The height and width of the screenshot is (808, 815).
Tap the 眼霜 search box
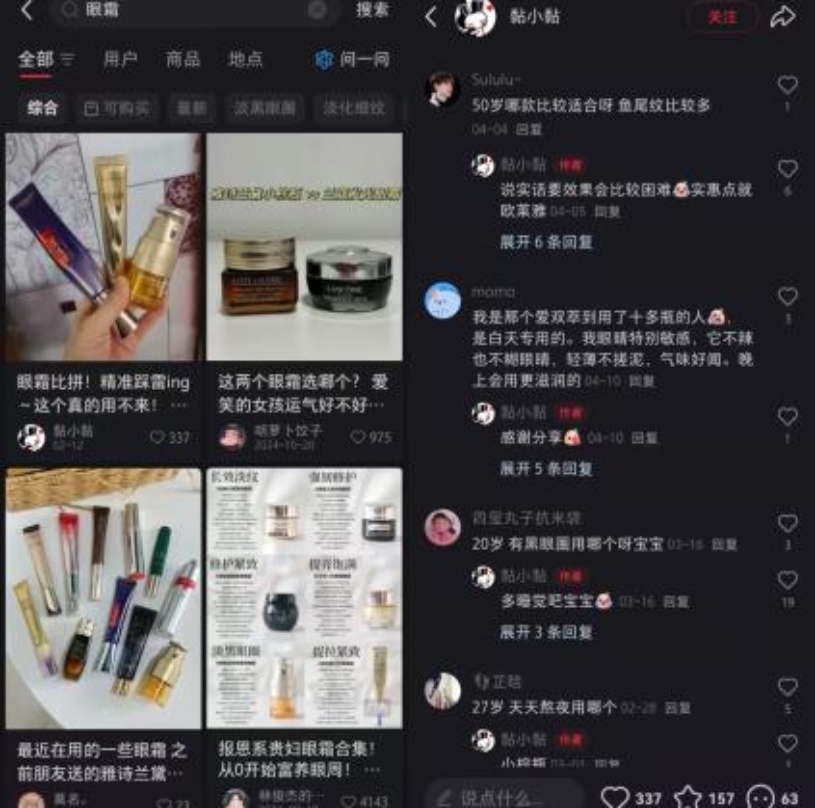click(x=190, y=11)
